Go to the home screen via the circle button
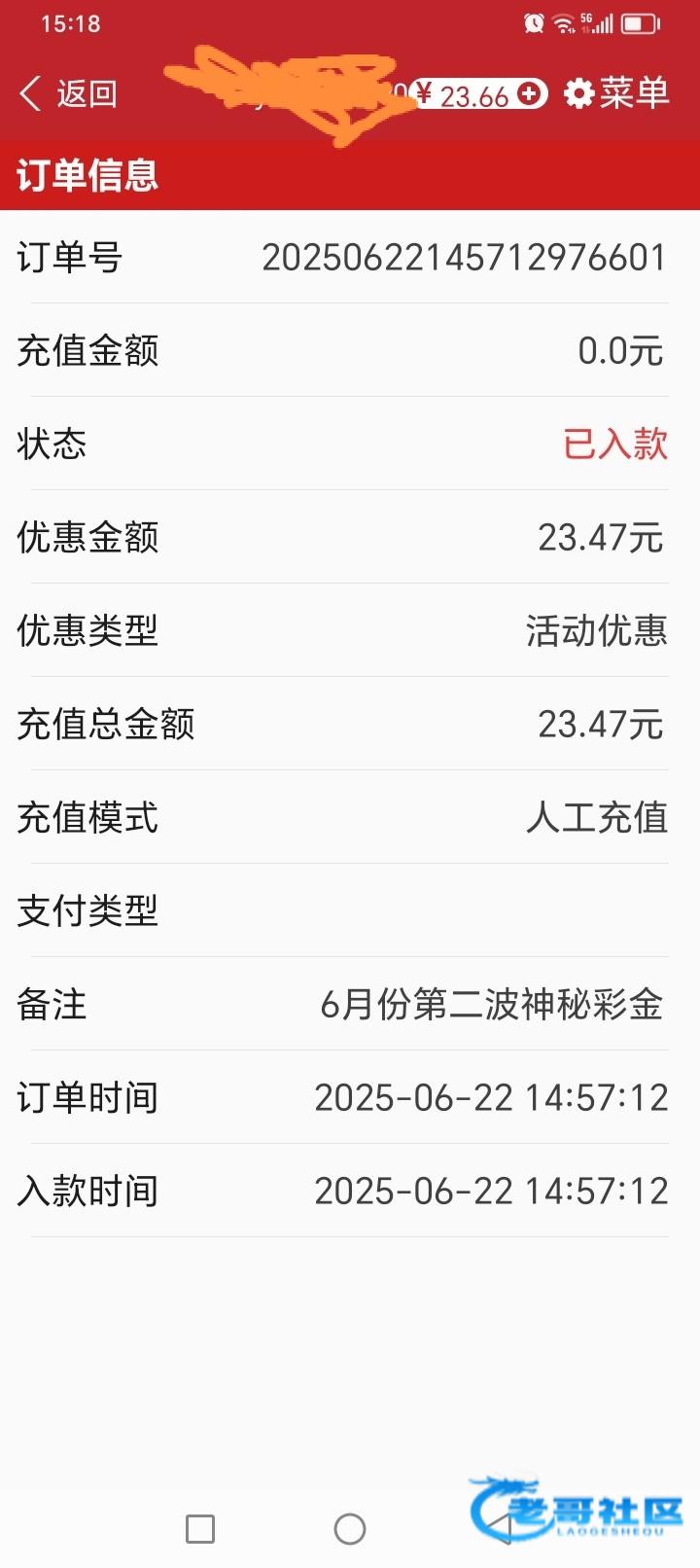 tap(350, 1529)
